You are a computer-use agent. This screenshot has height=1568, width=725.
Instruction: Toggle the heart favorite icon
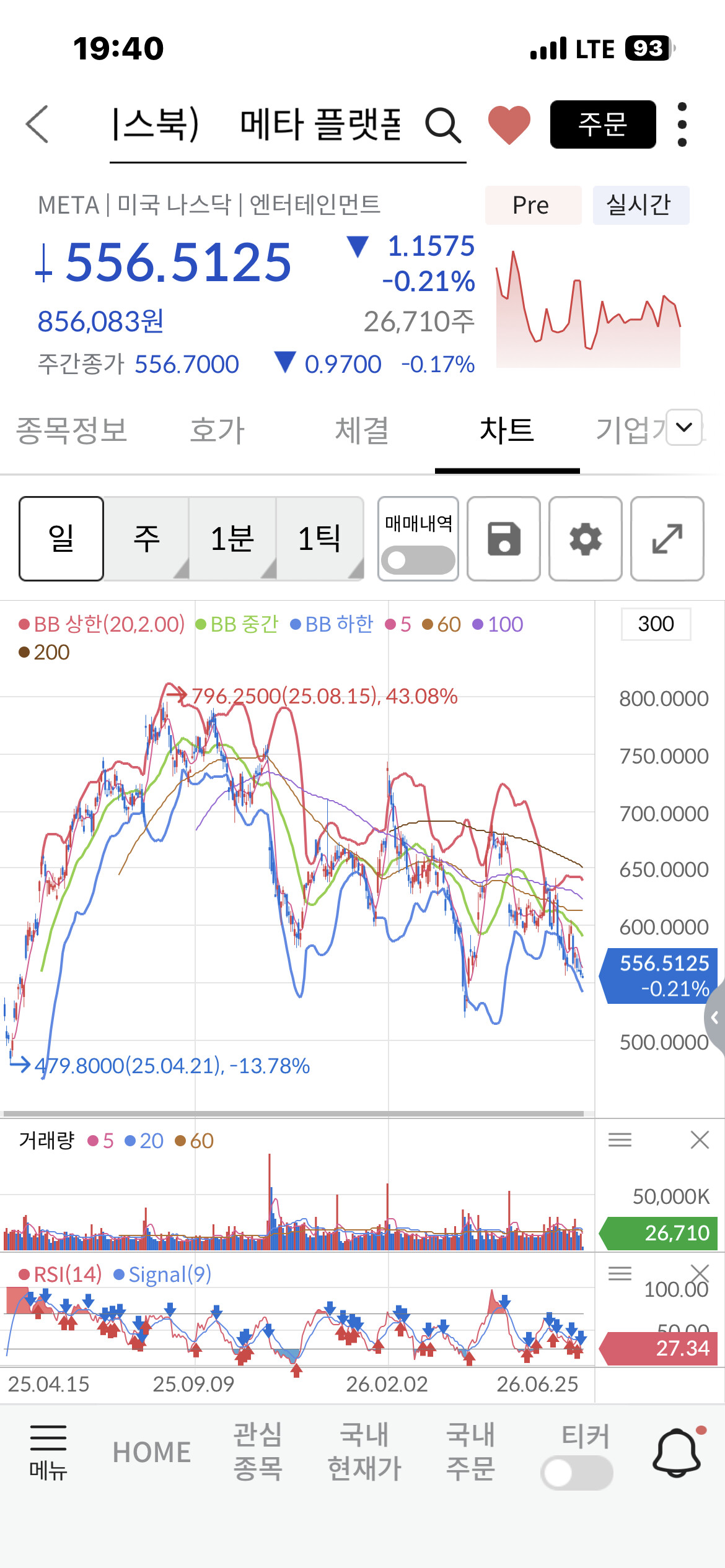(x=509, y=124)
